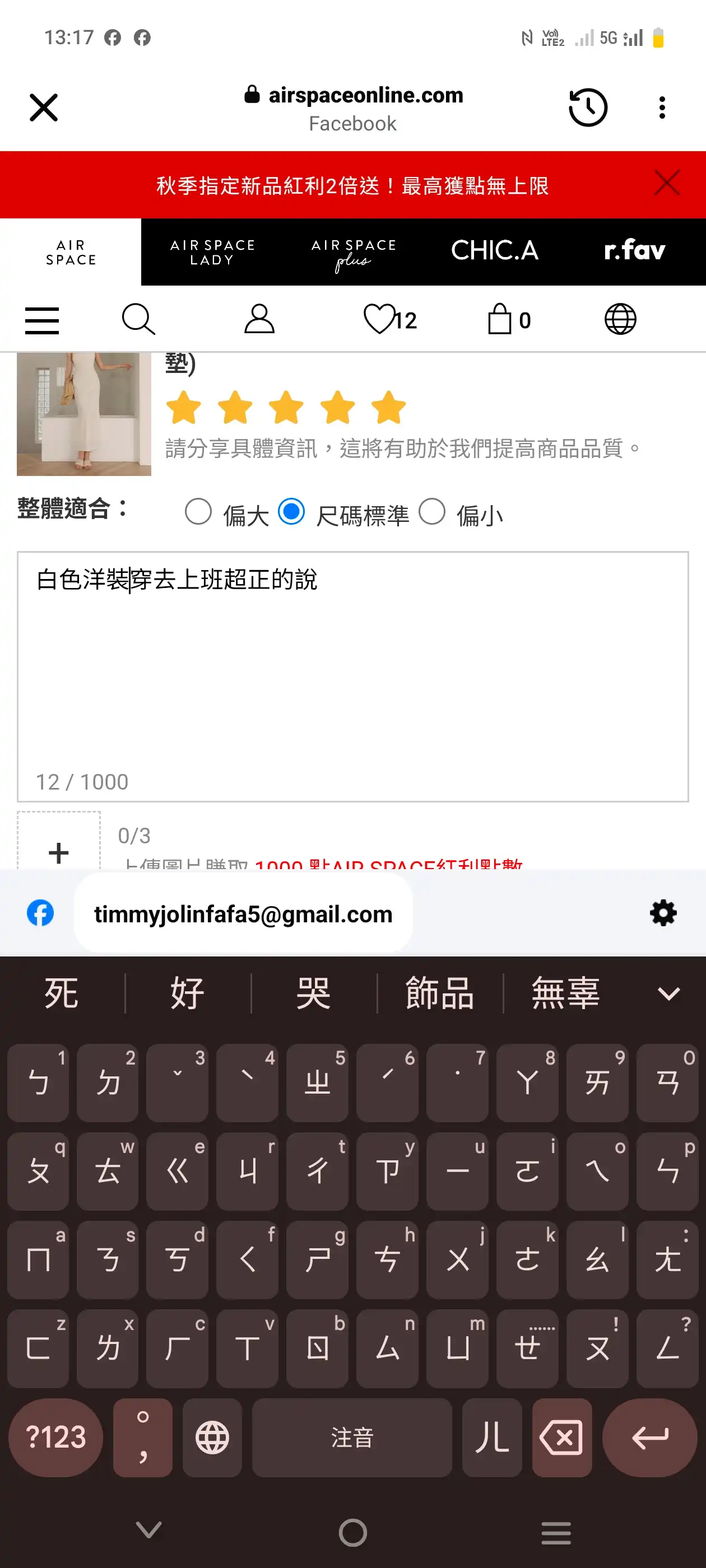Select the 偏大 fit option
This screenshot has height=1568, width=706.
[x=198, y=512]
